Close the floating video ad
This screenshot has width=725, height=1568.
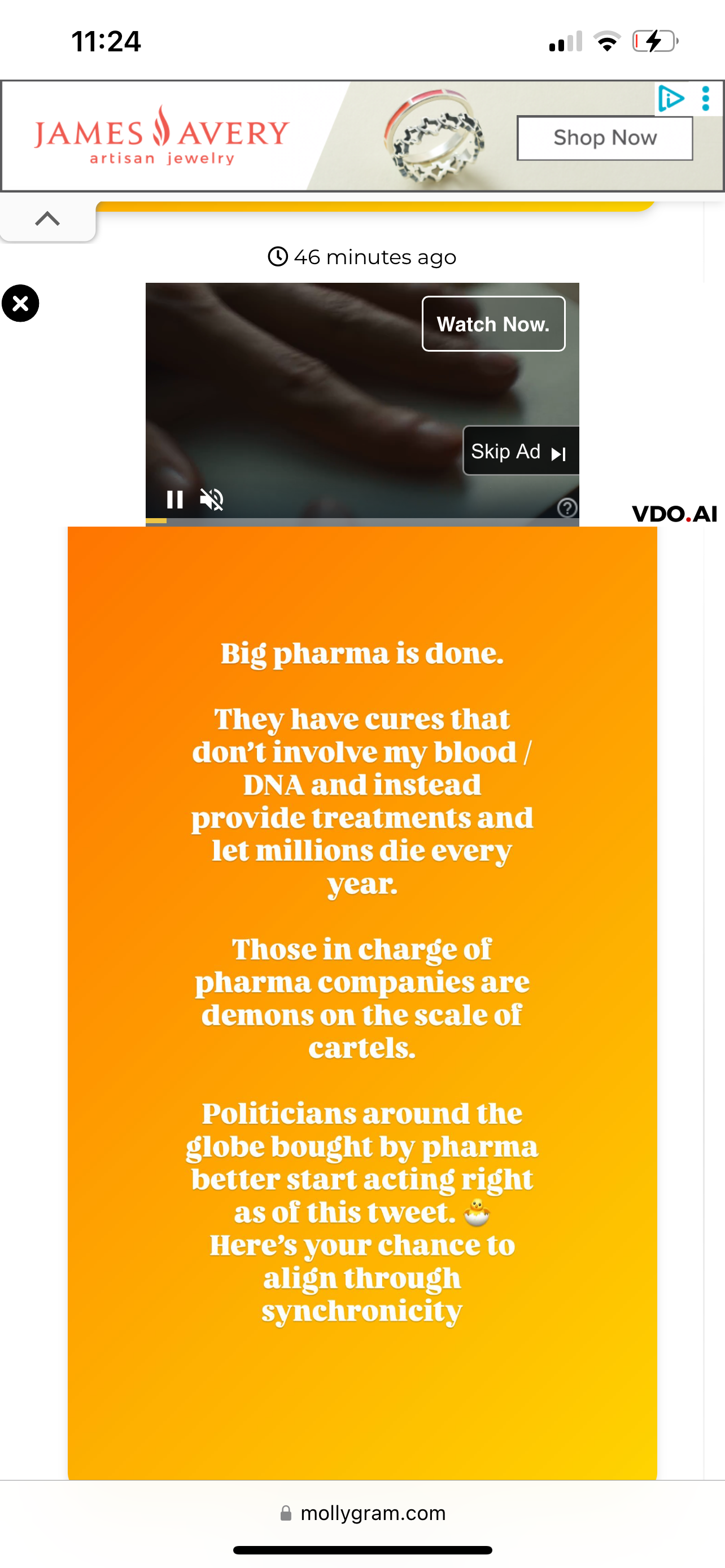[x=20, y=303]
